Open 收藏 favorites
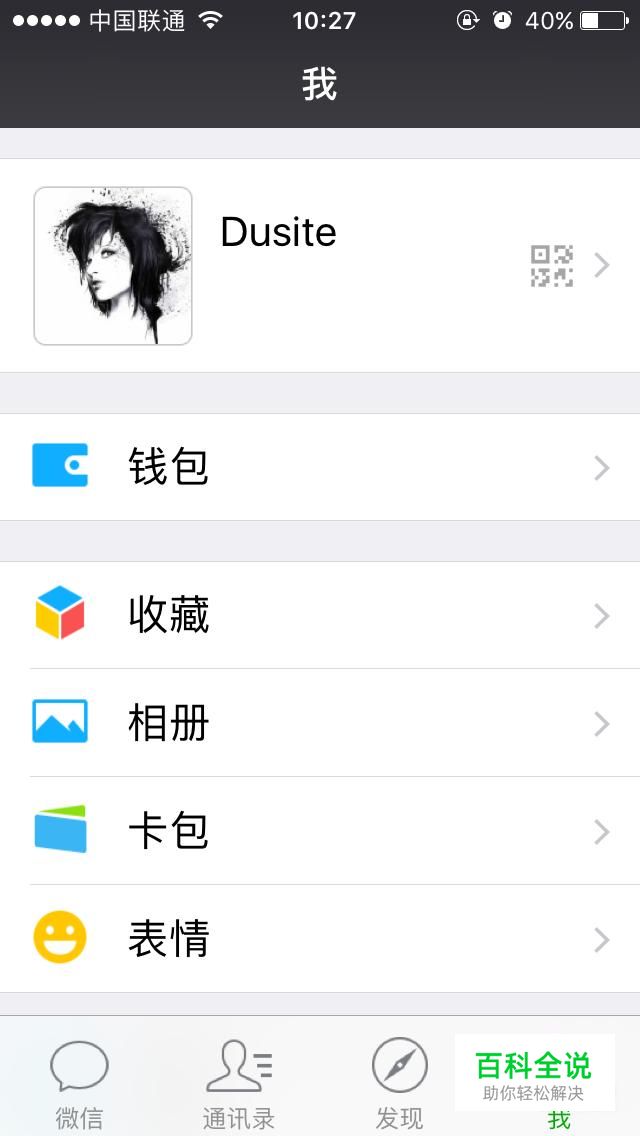Screen dimensions: 640x1136 [320, 615]
